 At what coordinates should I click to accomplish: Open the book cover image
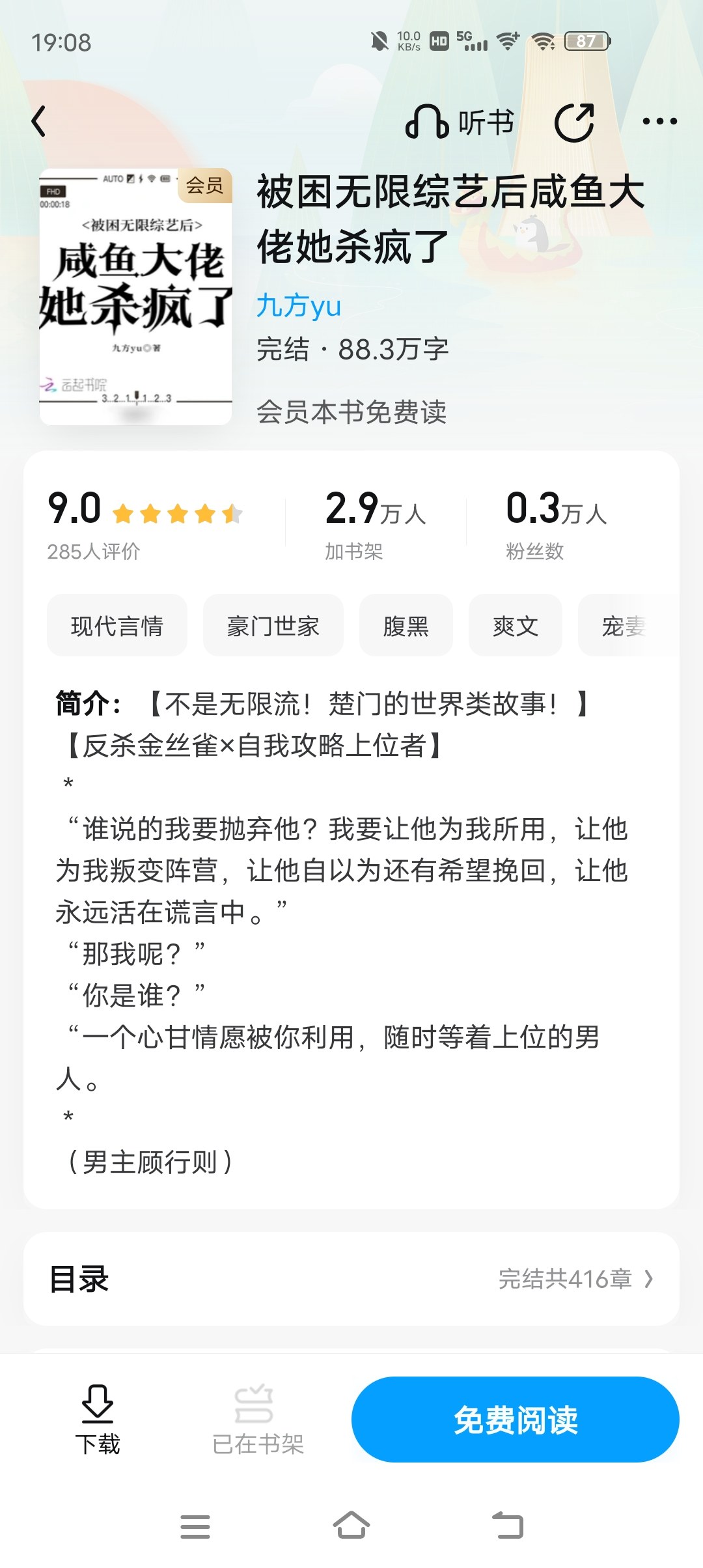pos(135,297)
